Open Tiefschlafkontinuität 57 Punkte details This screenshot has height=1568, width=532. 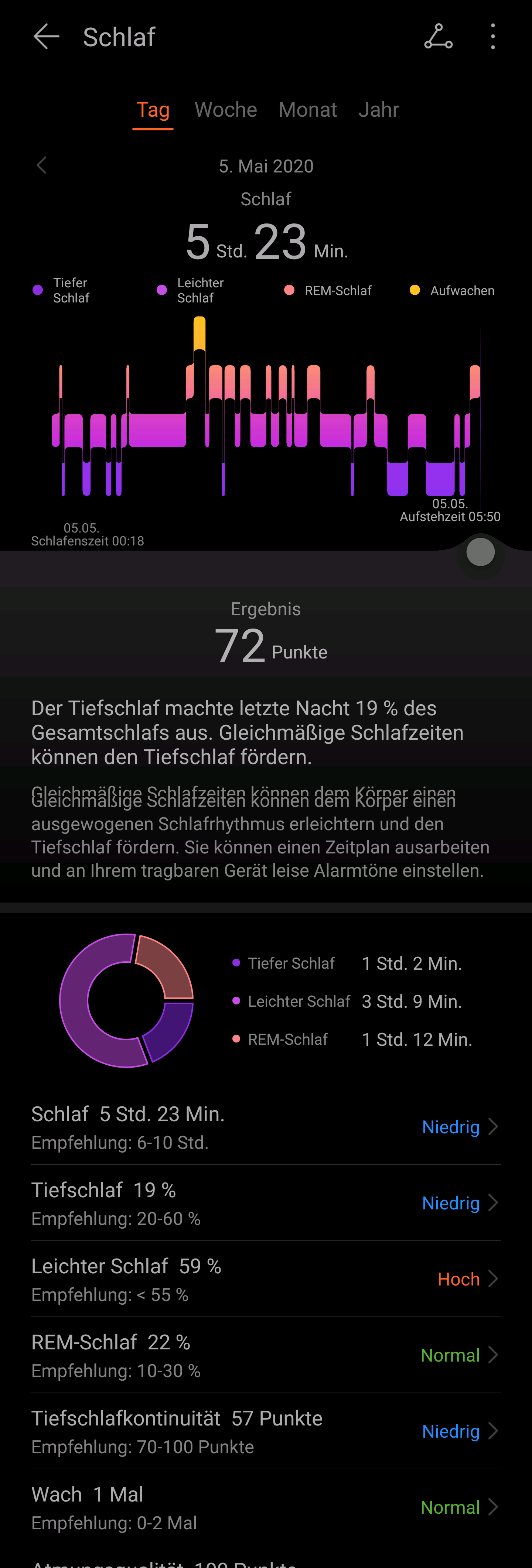point(266,1431)
